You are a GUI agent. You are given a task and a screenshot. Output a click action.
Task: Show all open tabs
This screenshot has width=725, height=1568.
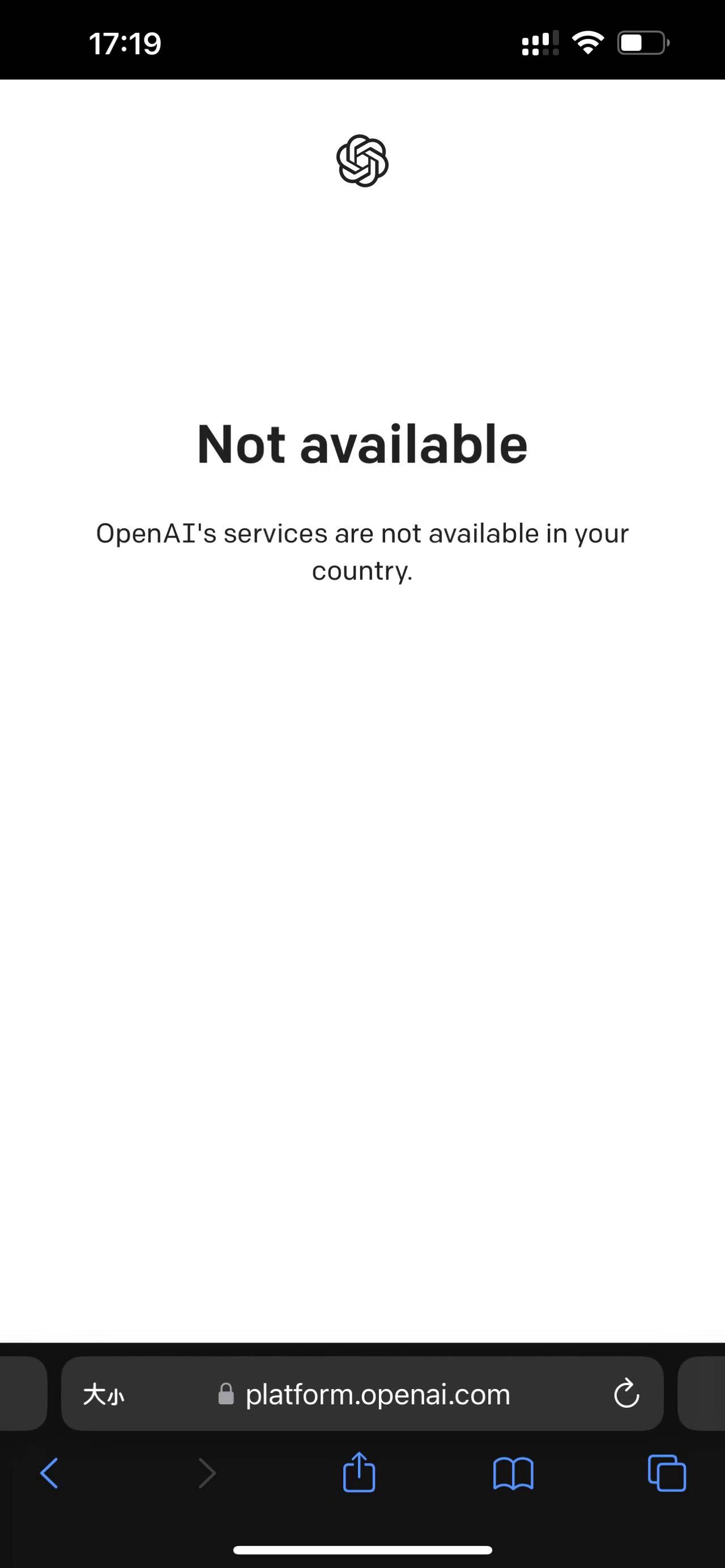click(x=667, y=1473)
